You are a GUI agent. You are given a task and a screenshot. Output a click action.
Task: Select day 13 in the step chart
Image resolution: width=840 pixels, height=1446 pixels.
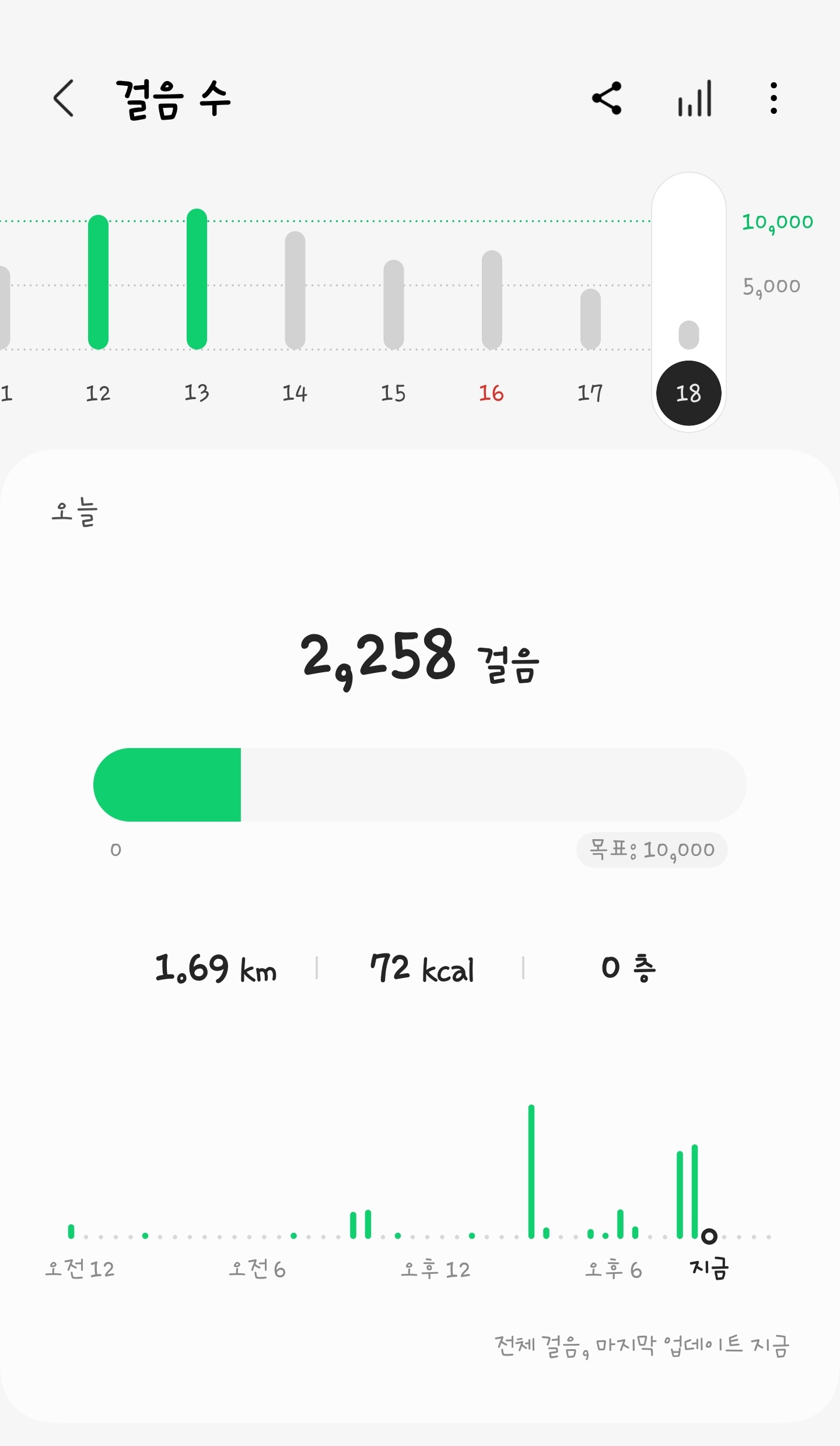(197, 393)
